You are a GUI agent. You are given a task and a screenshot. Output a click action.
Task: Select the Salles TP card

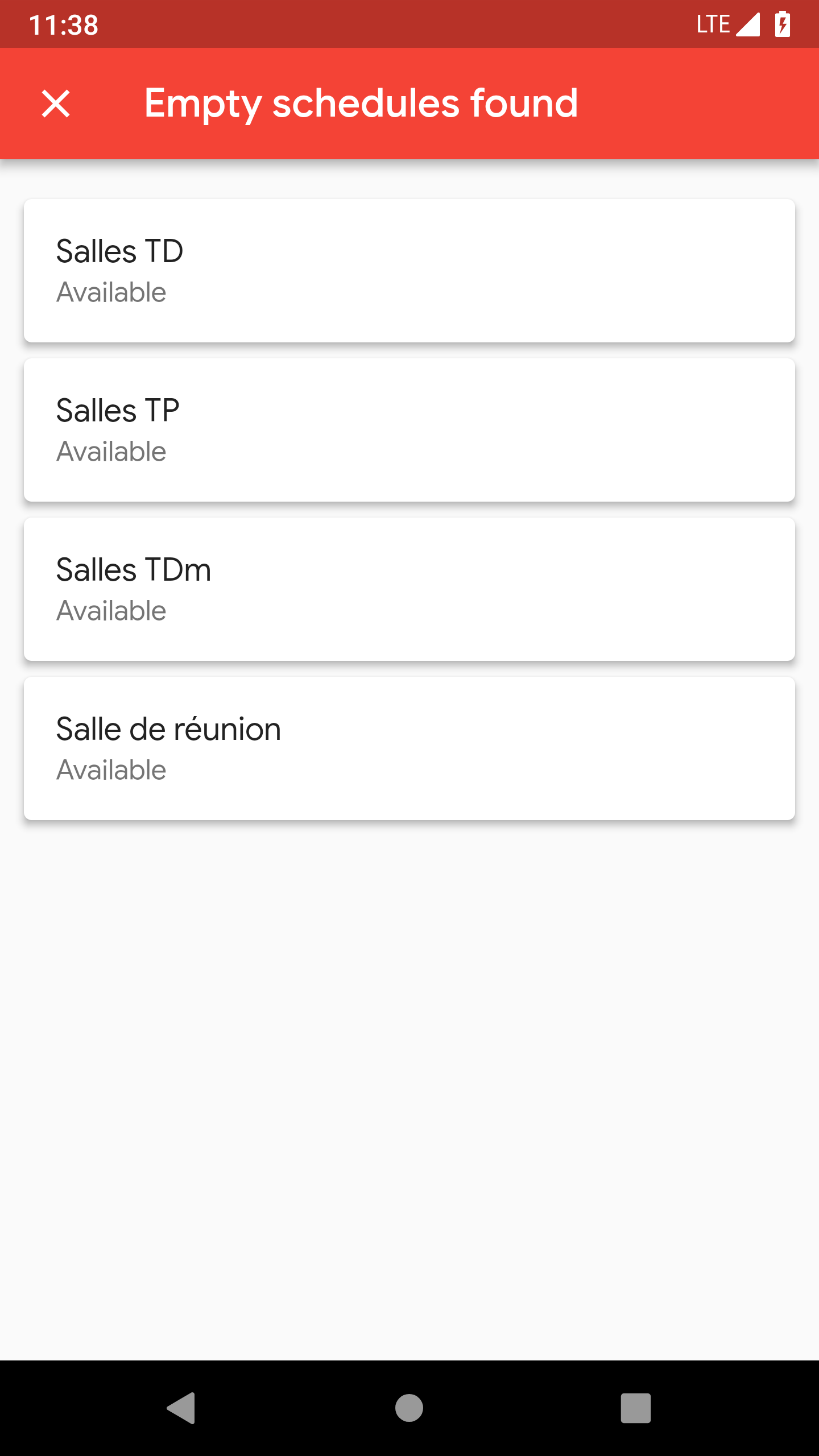[409, 430]
